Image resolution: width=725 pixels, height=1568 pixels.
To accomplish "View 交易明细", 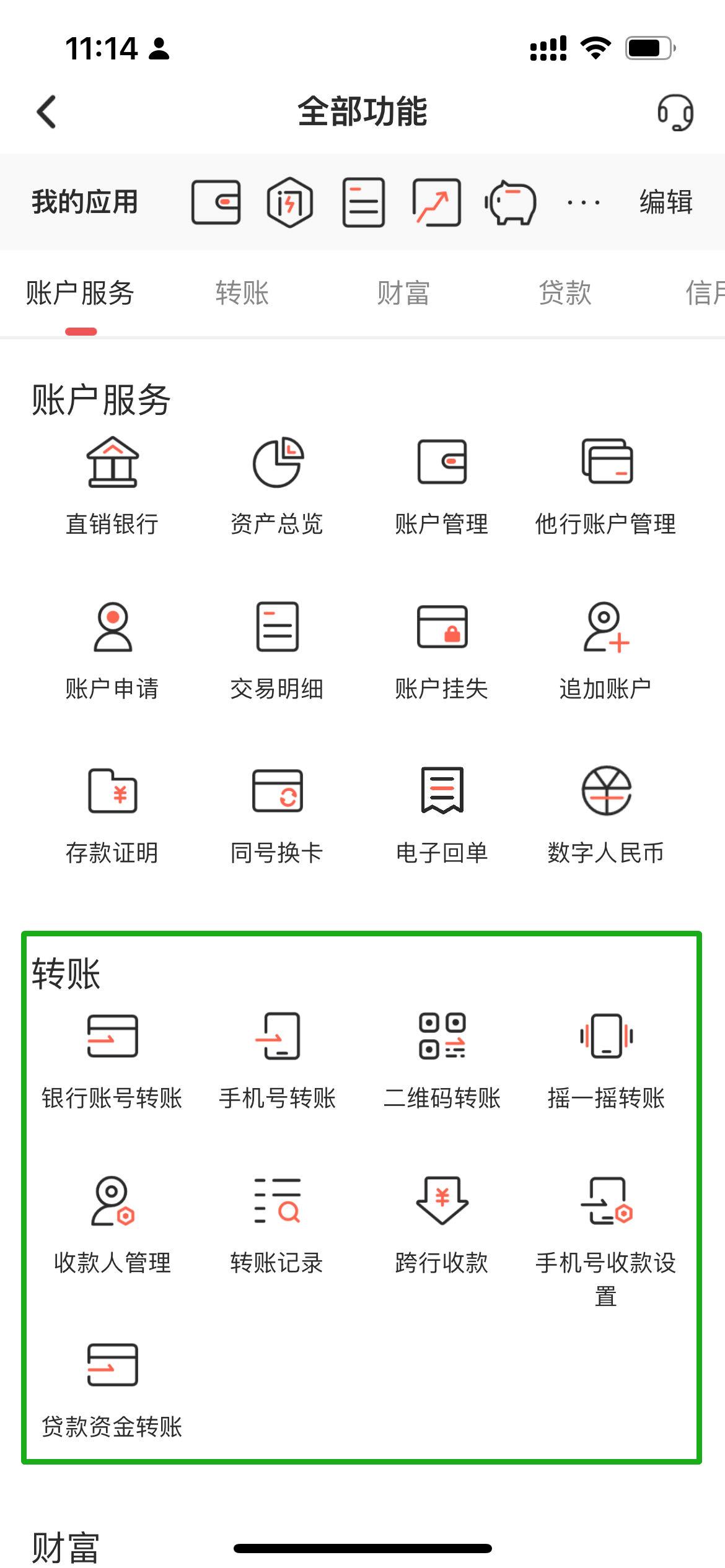I will click(277, 651).
